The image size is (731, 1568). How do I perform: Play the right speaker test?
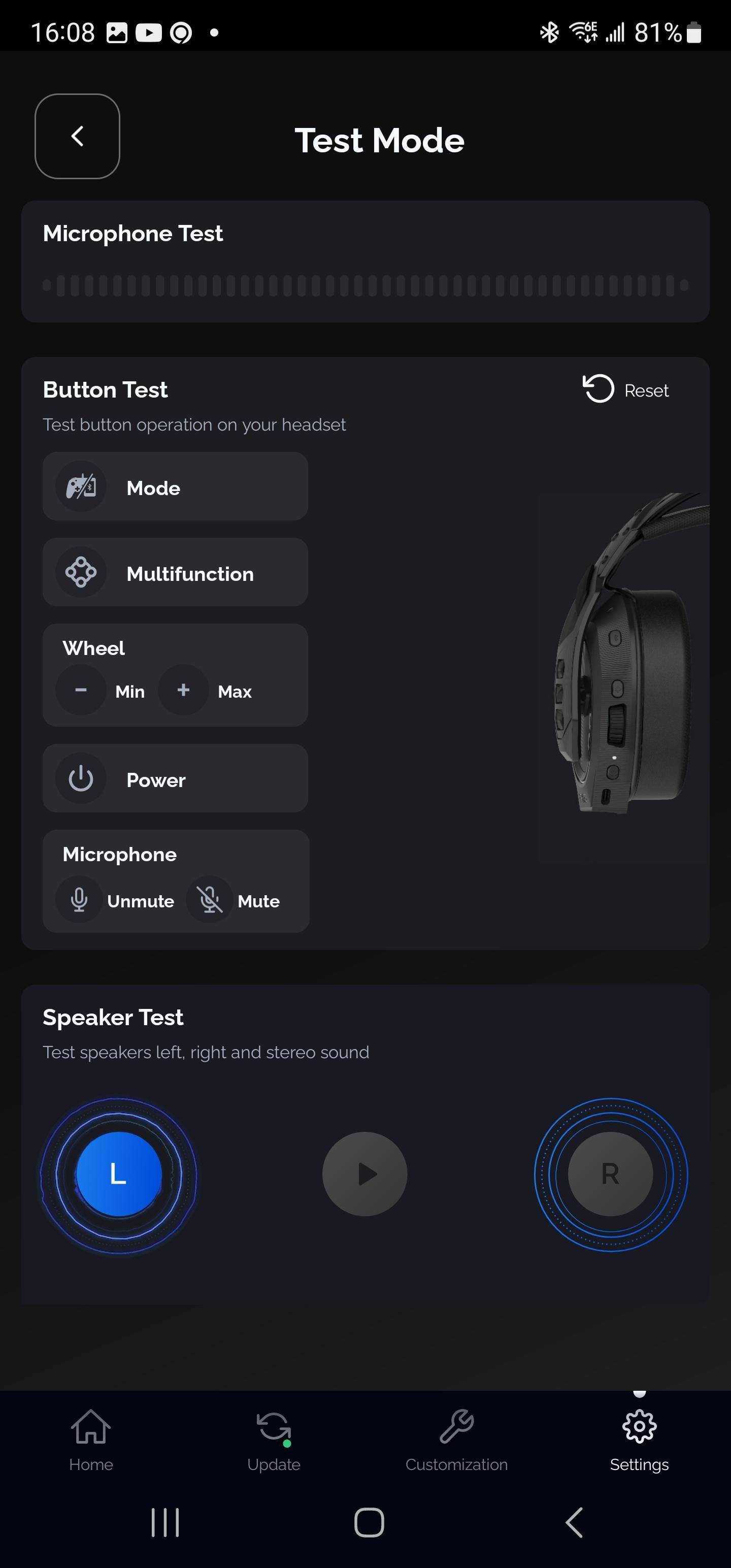click(x=611, y=1174)
